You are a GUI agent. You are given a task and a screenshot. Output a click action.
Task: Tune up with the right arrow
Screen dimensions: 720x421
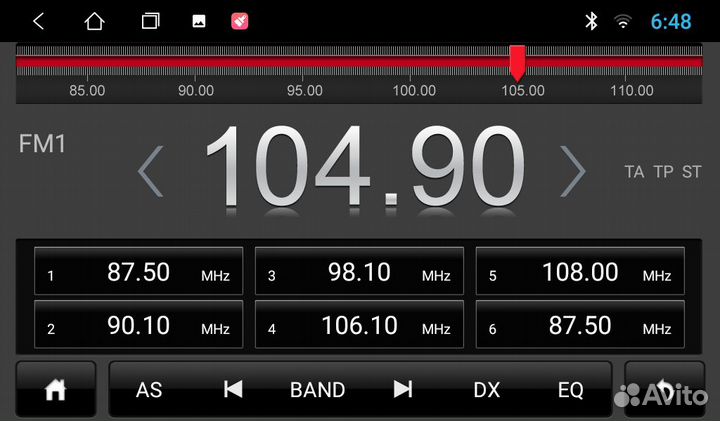572,171
